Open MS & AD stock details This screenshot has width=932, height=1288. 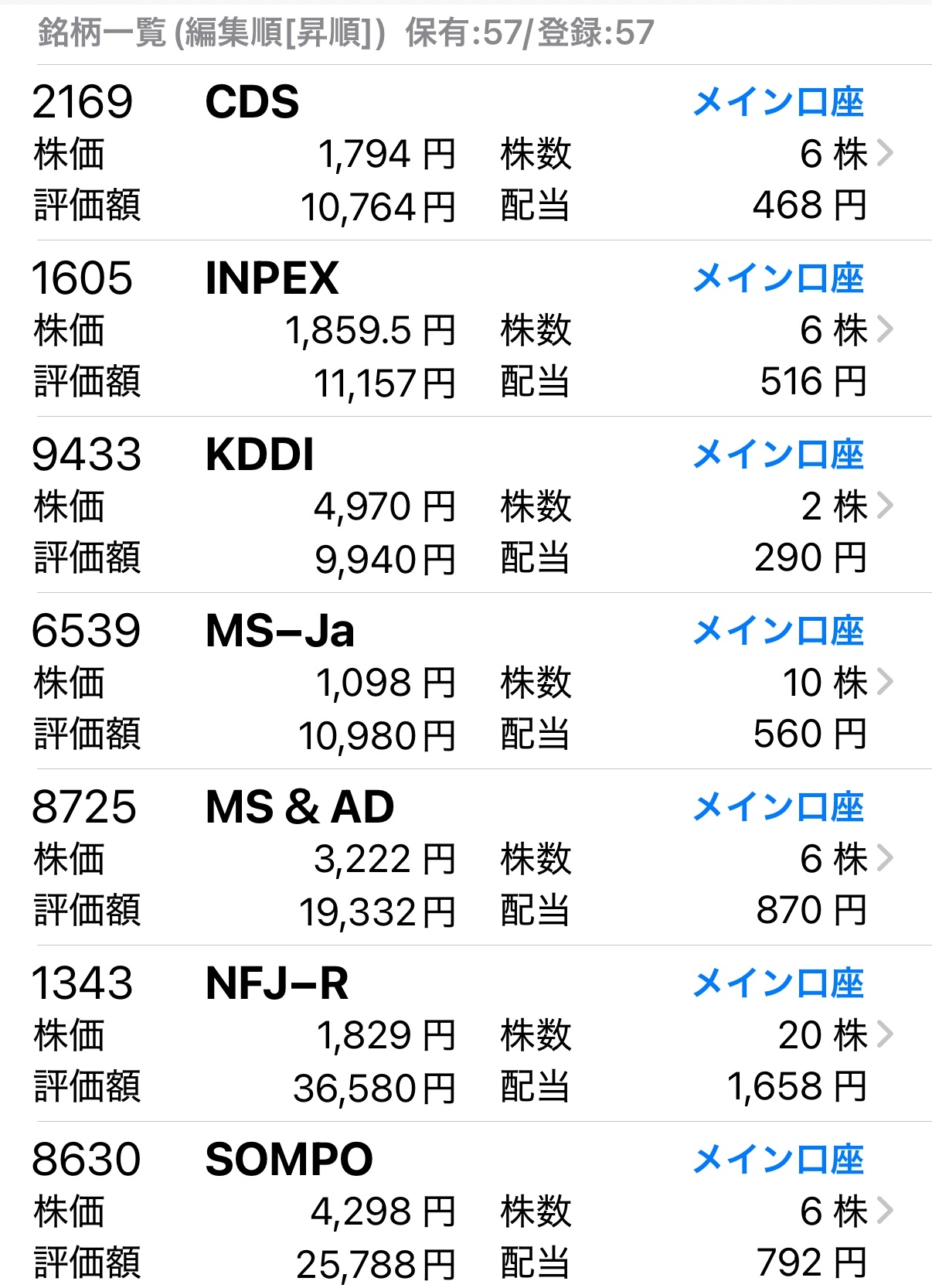click(464, 858)
